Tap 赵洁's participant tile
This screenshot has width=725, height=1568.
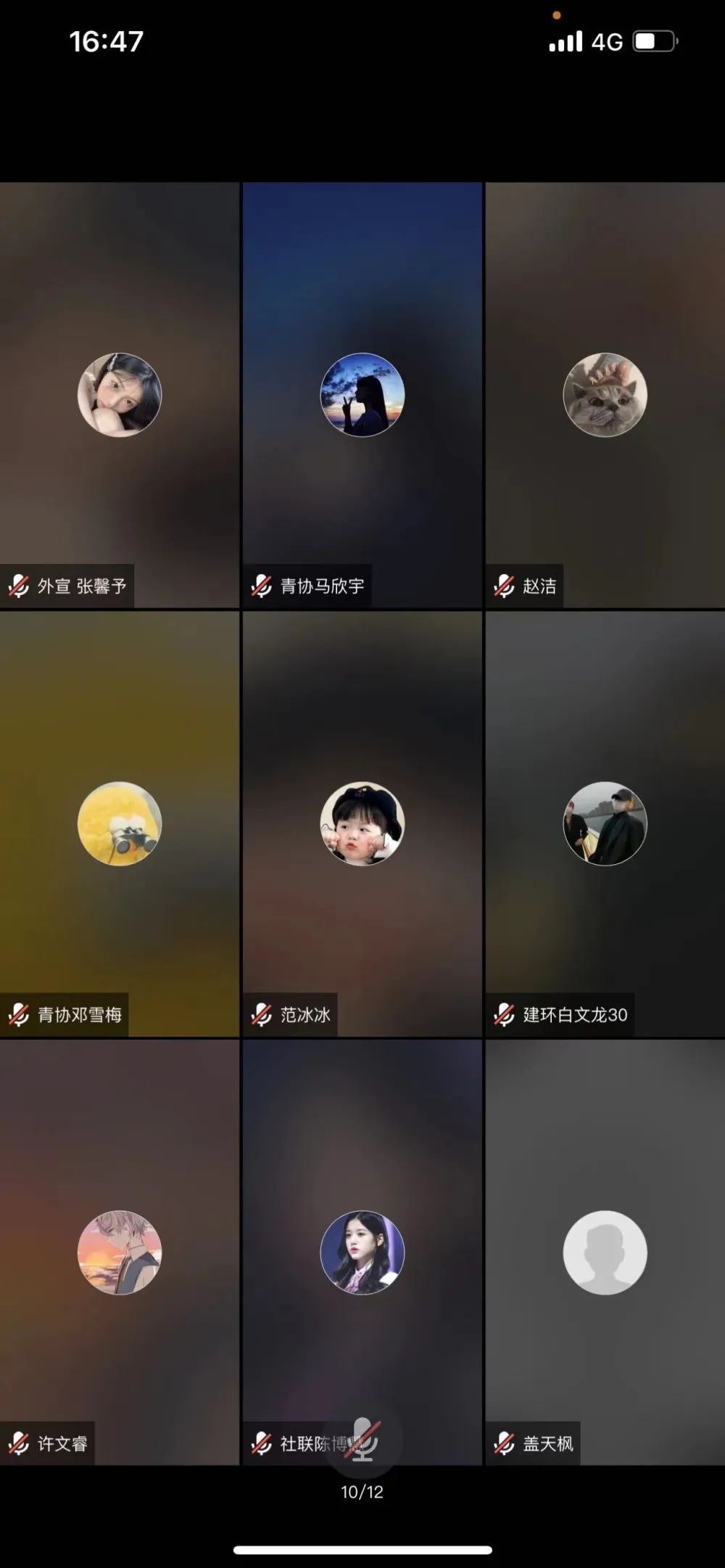605,395
